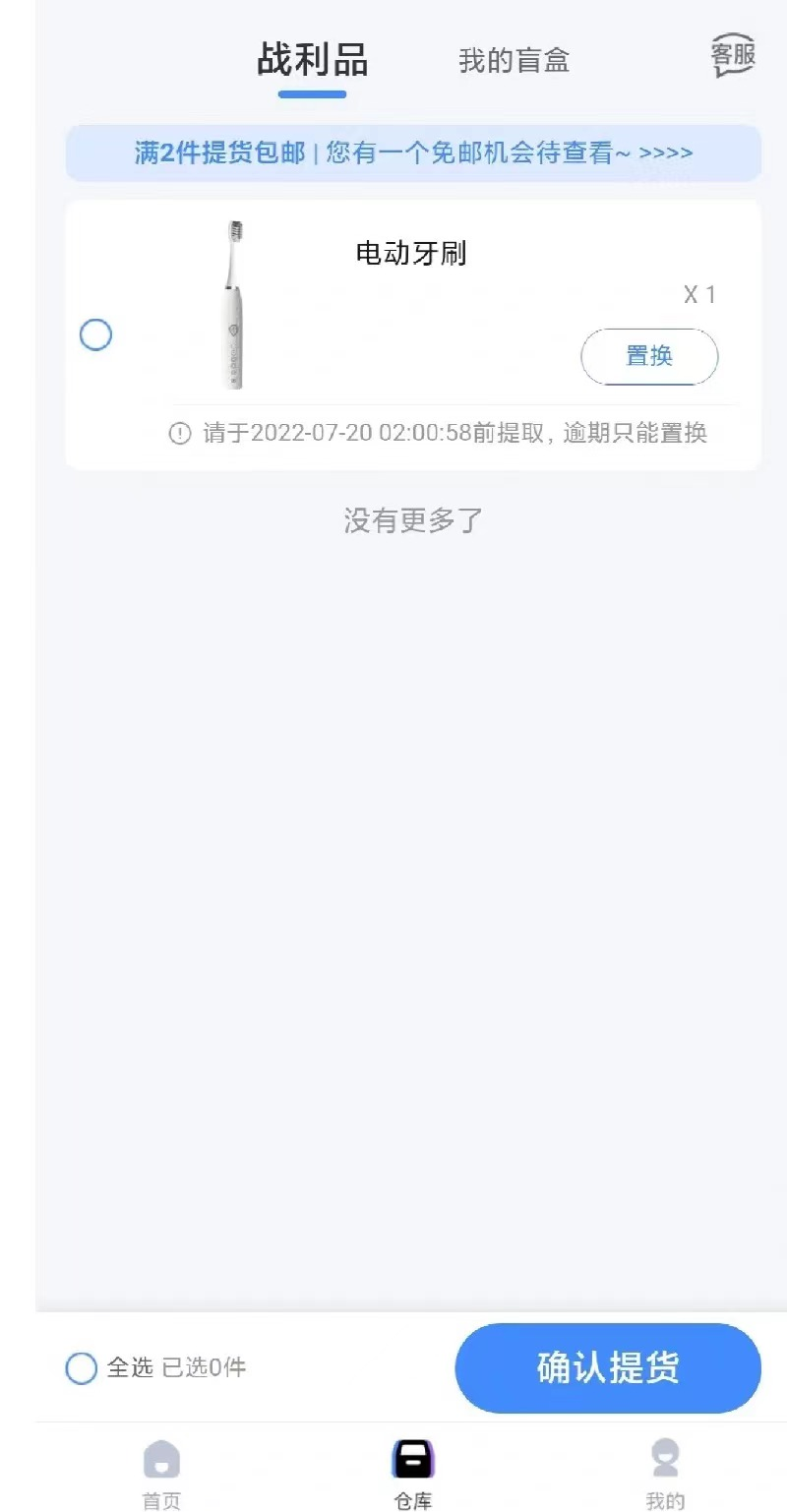This screenshot has width=787, height=1512.
Task: Click the info icon before the deadline notice
Action: [x=180, y=433]
